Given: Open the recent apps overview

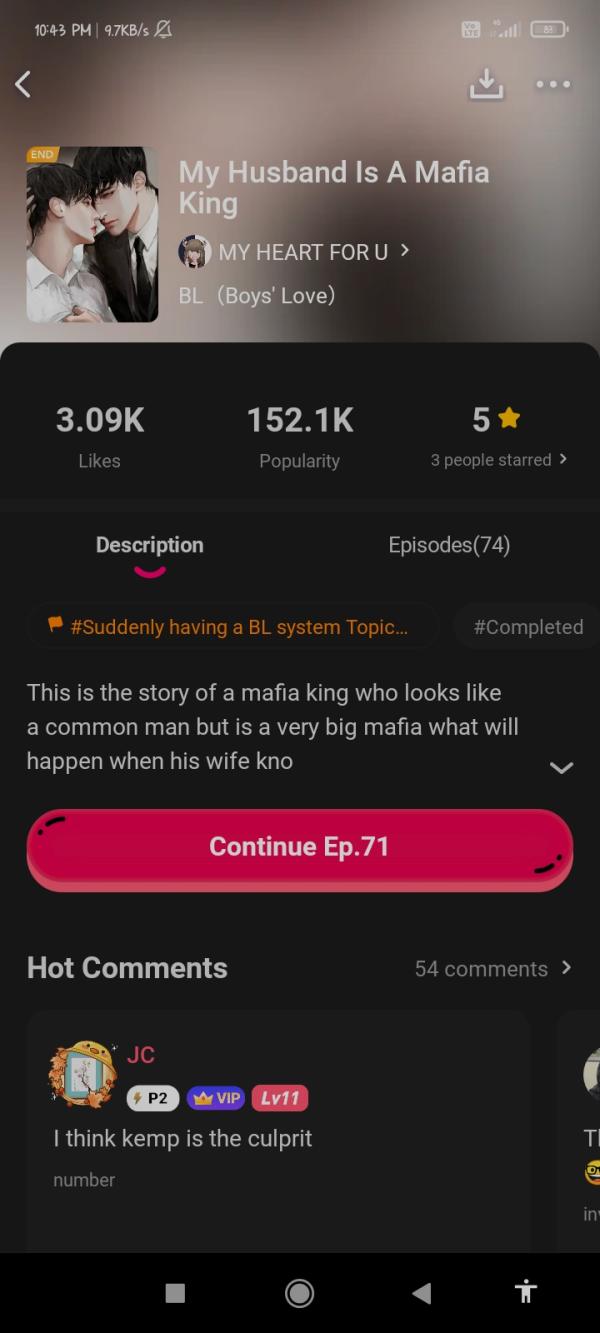Looking at the screenshot, I should (175, 1293).
